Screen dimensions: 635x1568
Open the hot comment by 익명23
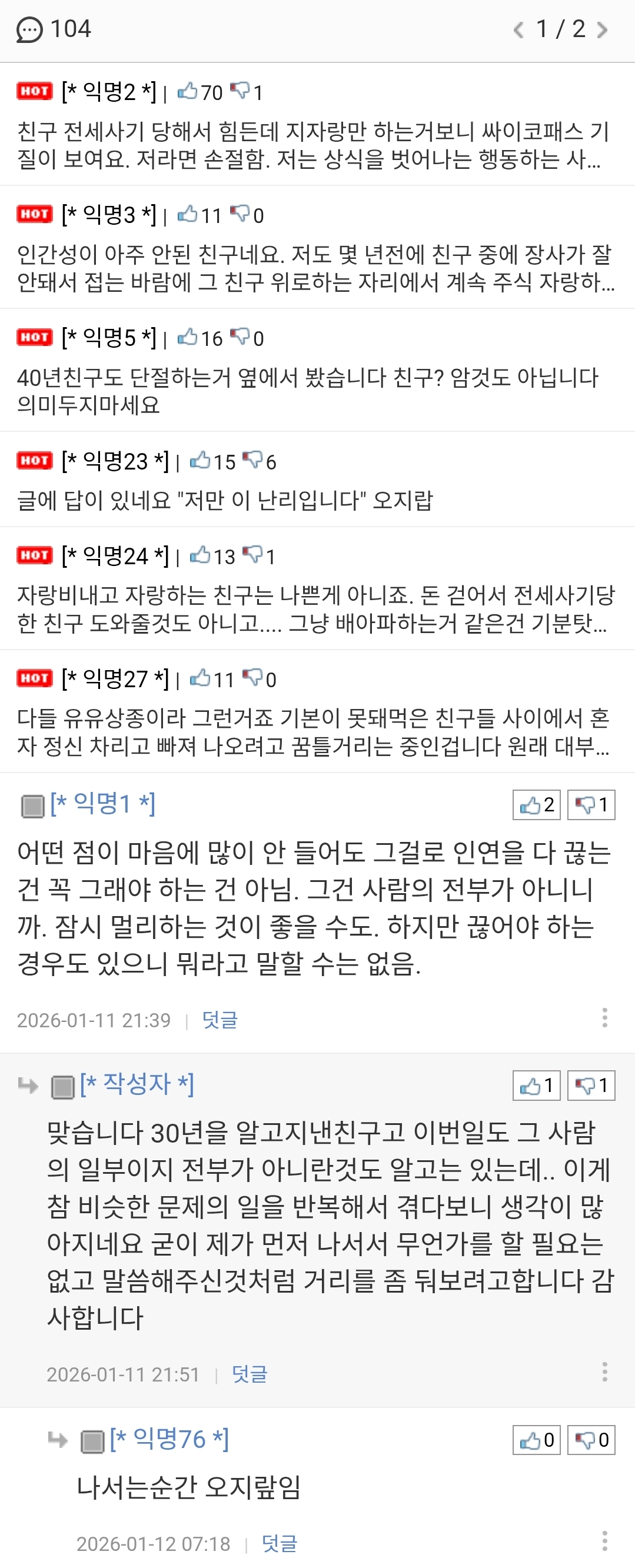click(225, 500)
